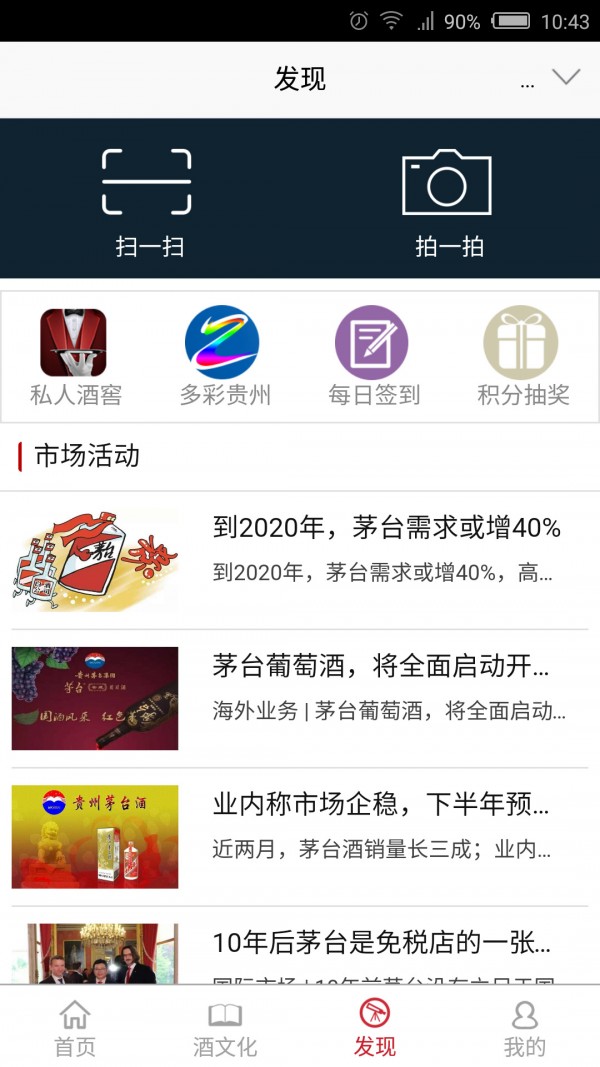Launch the 拍一拍 camera

coord(447,201)
